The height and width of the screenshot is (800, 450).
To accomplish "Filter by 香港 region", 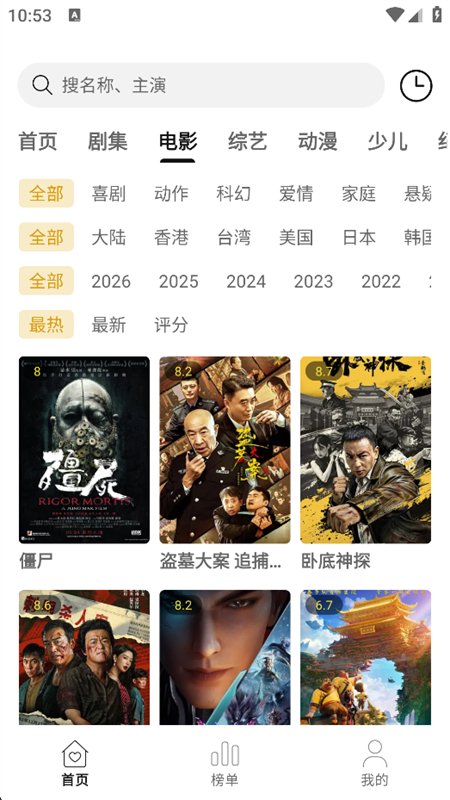I will [x=171, y=237].
